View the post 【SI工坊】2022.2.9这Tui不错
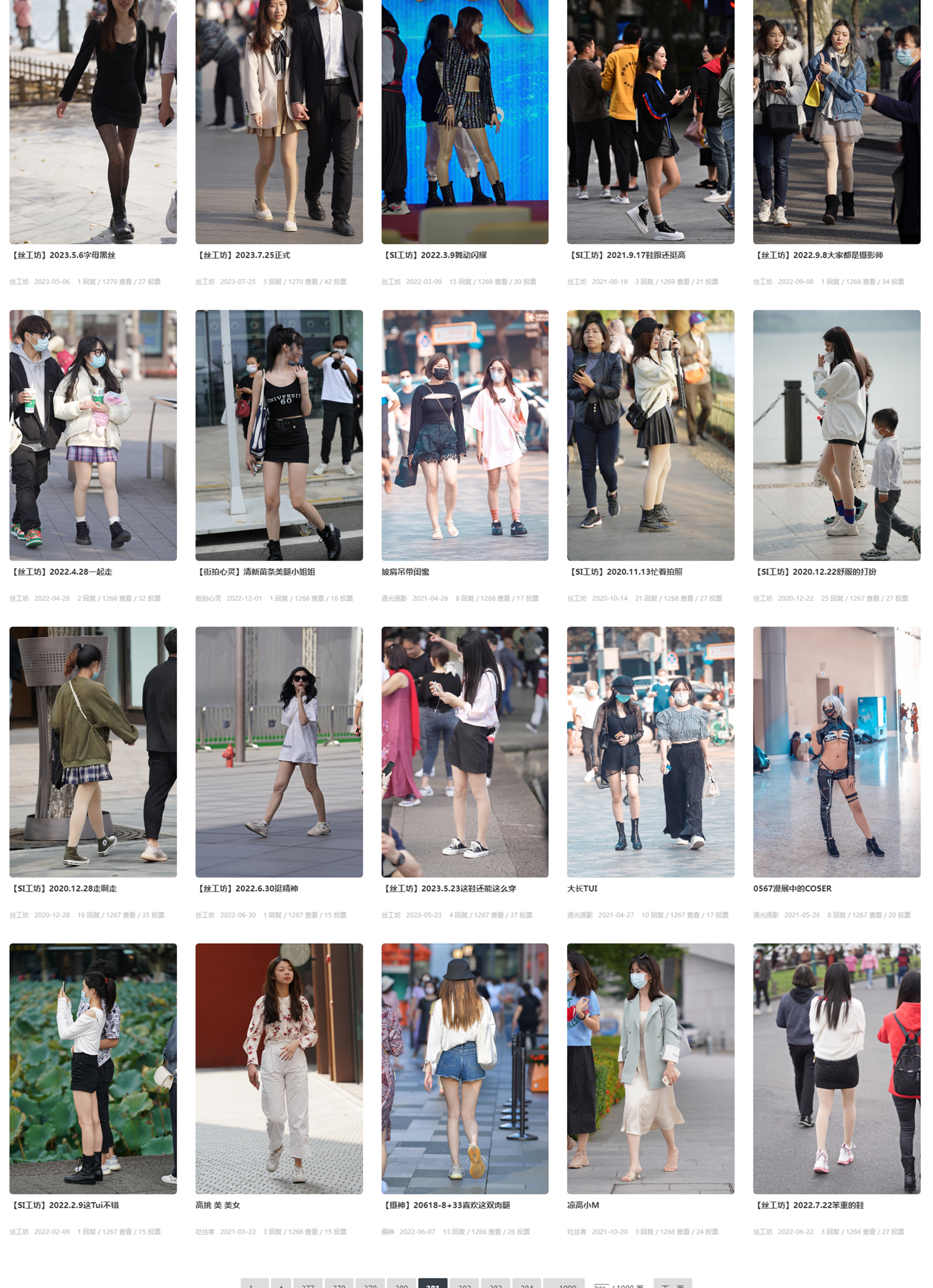This screenshot has height=1288, width=933. 64,1205
